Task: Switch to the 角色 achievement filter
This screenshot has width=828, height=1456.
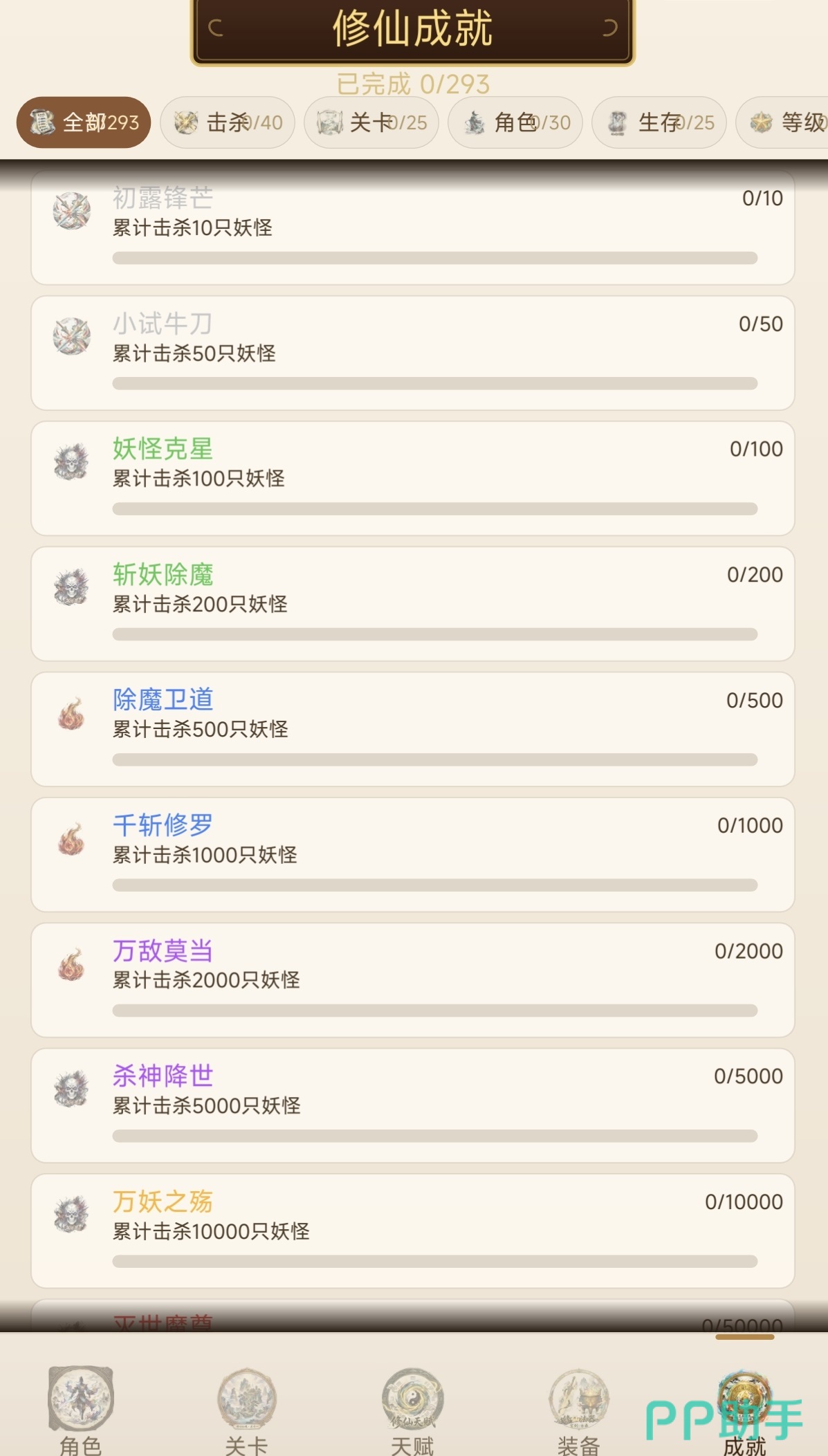Action: click(x=515, y=122)
